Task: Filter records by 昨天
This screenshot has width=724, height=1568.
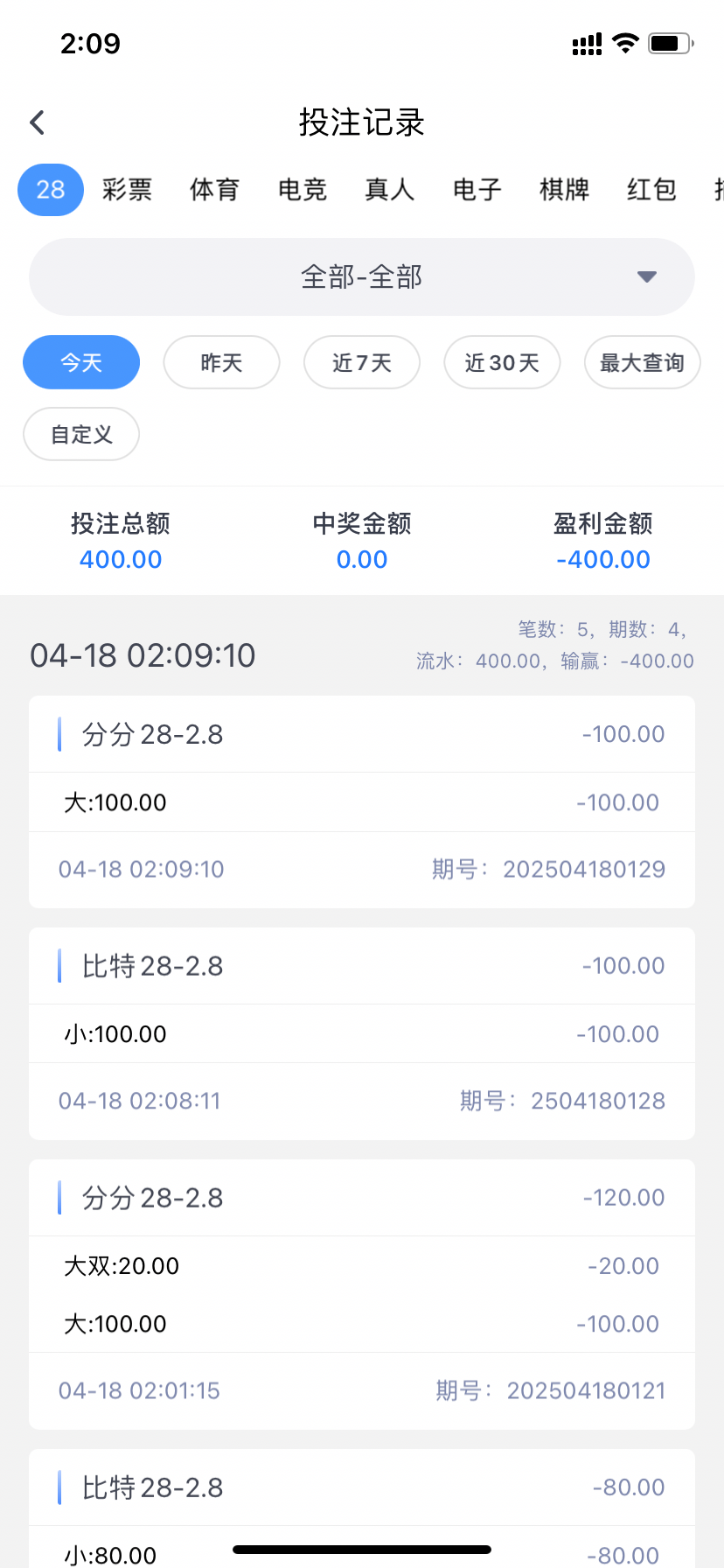Action: [x=222, y=362]
